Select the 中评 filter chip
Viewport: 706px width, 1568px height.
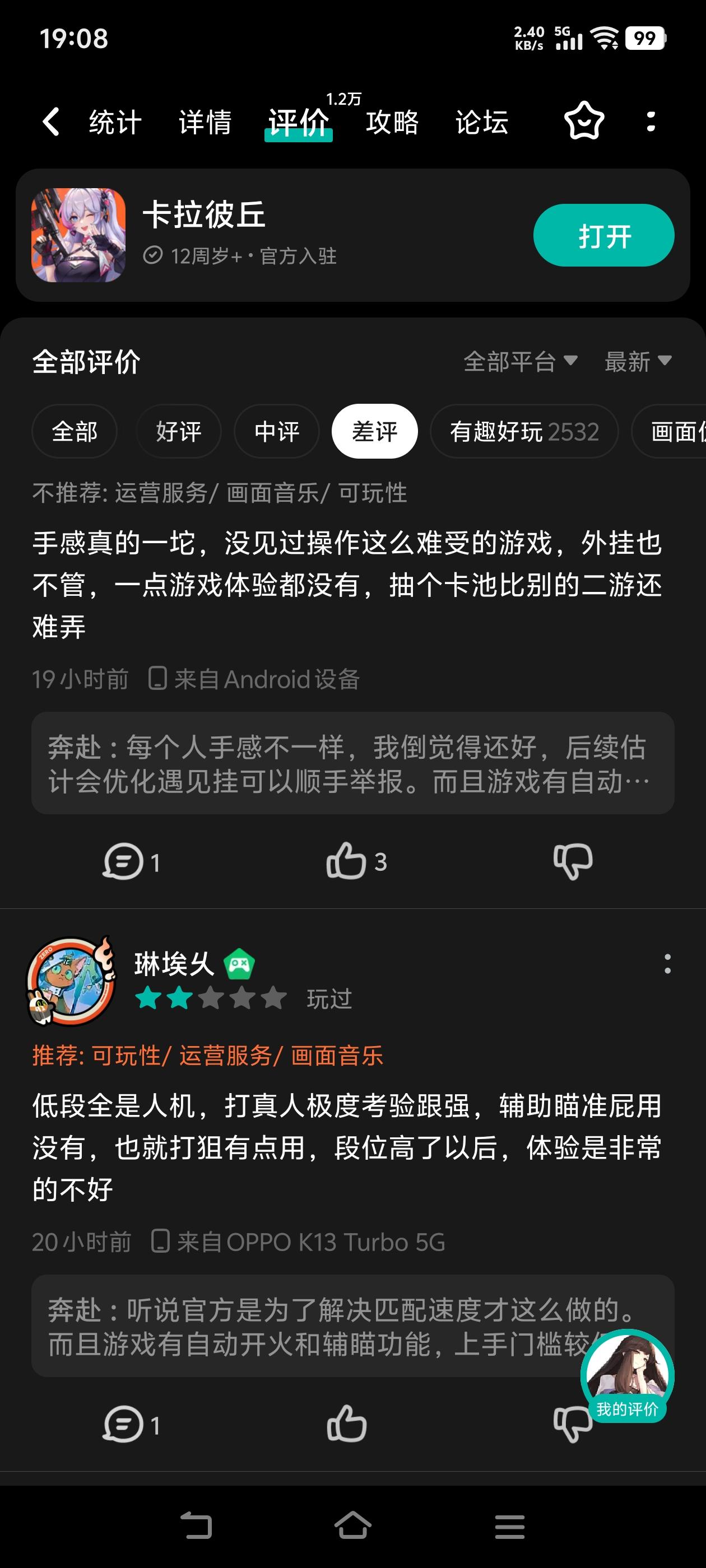[276, 432]
